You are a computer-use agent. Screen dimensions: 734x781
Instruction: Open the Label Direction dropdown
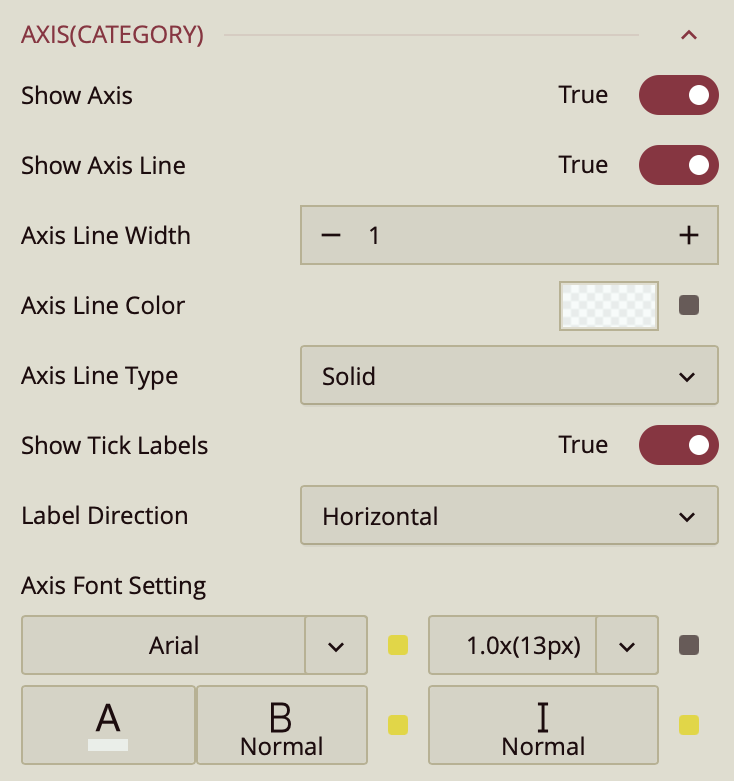click(x=509, y=516)
